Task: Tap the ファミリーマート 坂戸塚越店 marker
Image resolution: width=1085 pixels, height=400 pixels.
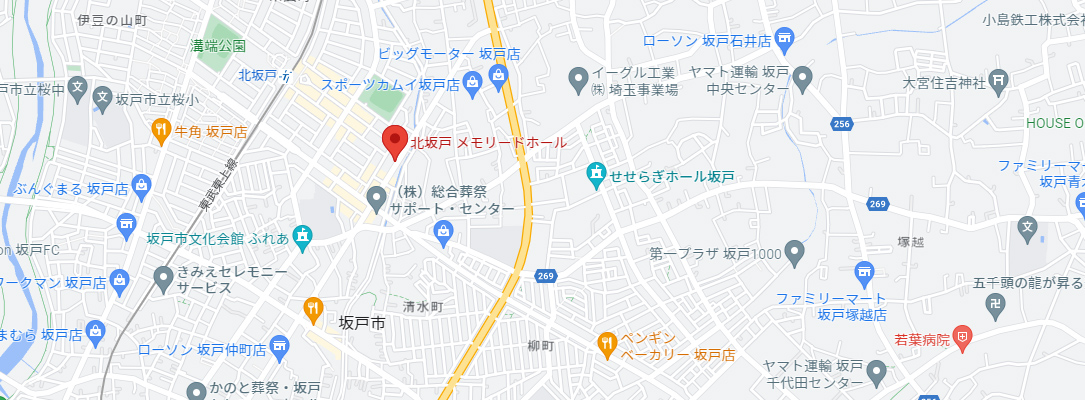Action: (864, 272)
